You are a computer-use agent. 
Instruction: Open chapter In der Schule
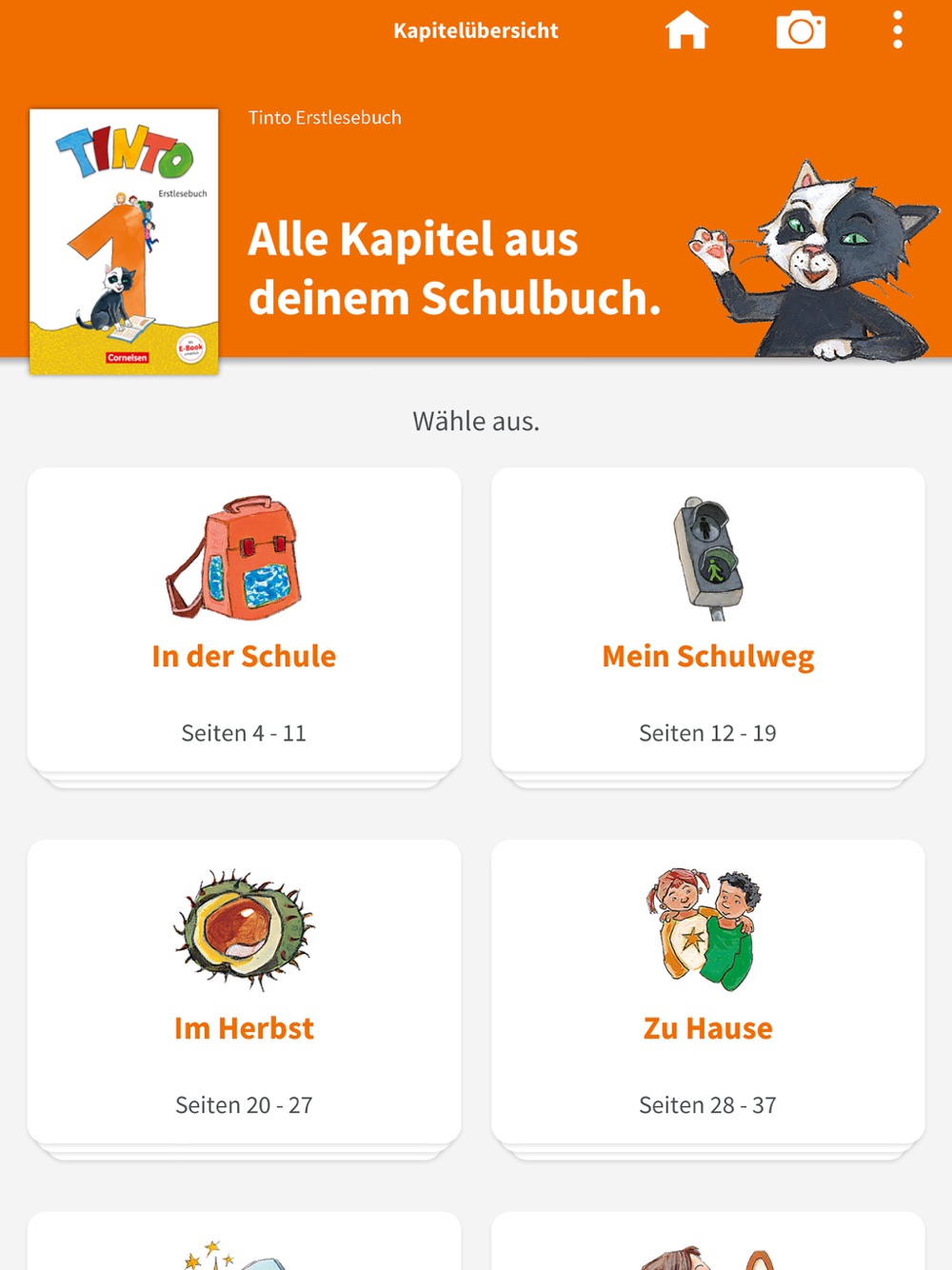[x=244, y=620]
